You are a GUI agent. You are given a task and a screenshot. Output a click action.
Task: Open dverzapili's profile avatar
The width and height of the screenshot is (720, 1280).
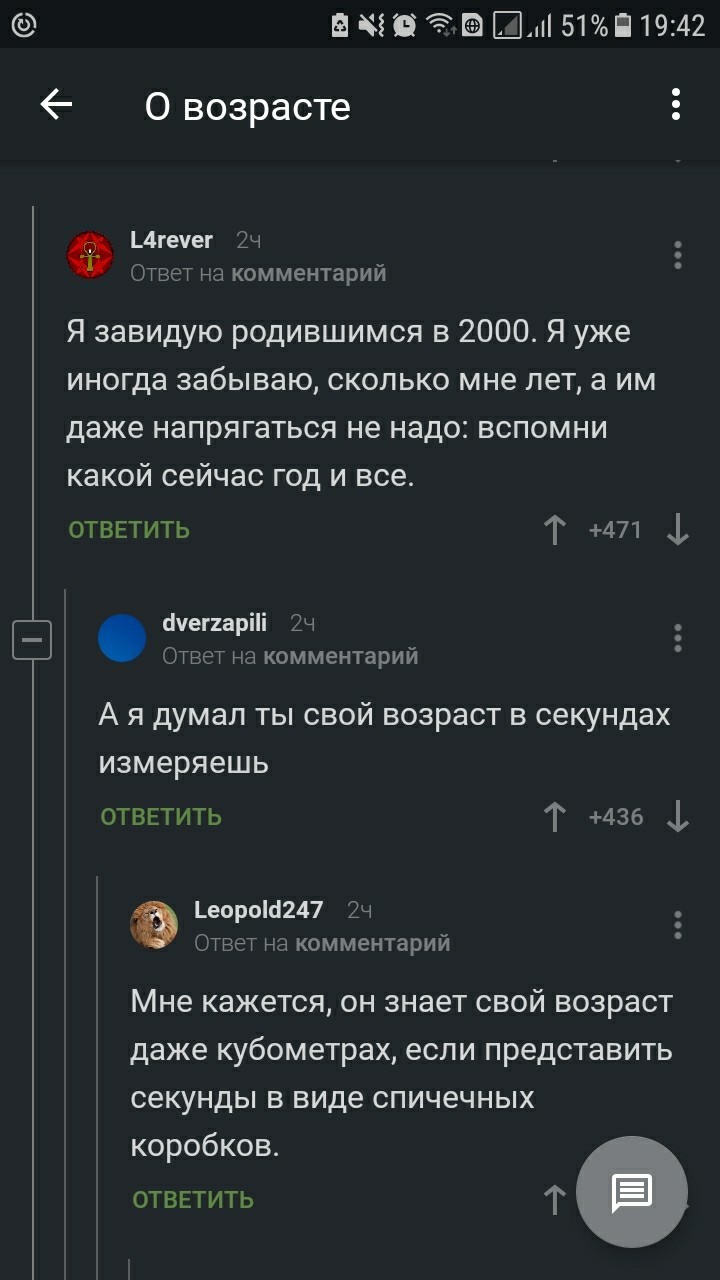tap(122, 639)
